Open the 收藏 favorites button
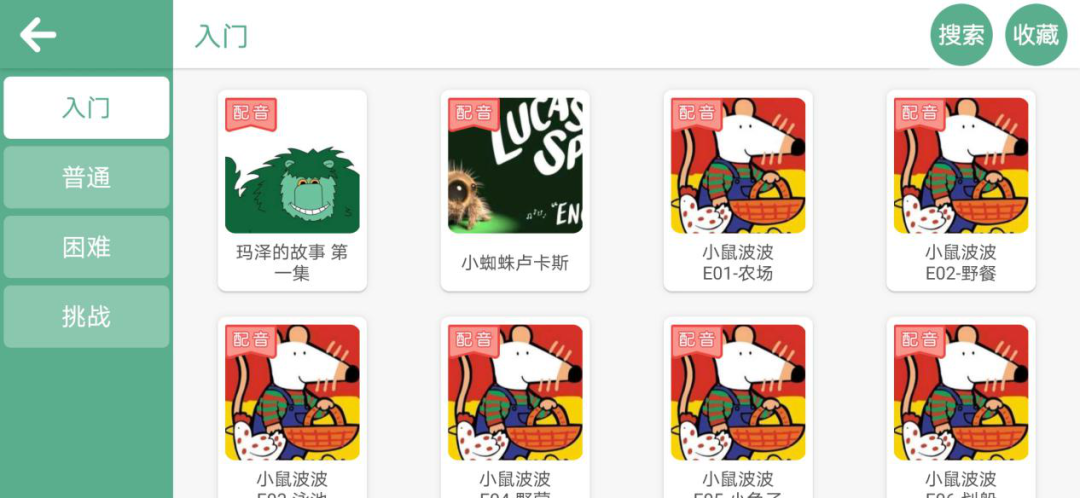Viewport: 1080px width, 498px height. tap(1036, 35)
